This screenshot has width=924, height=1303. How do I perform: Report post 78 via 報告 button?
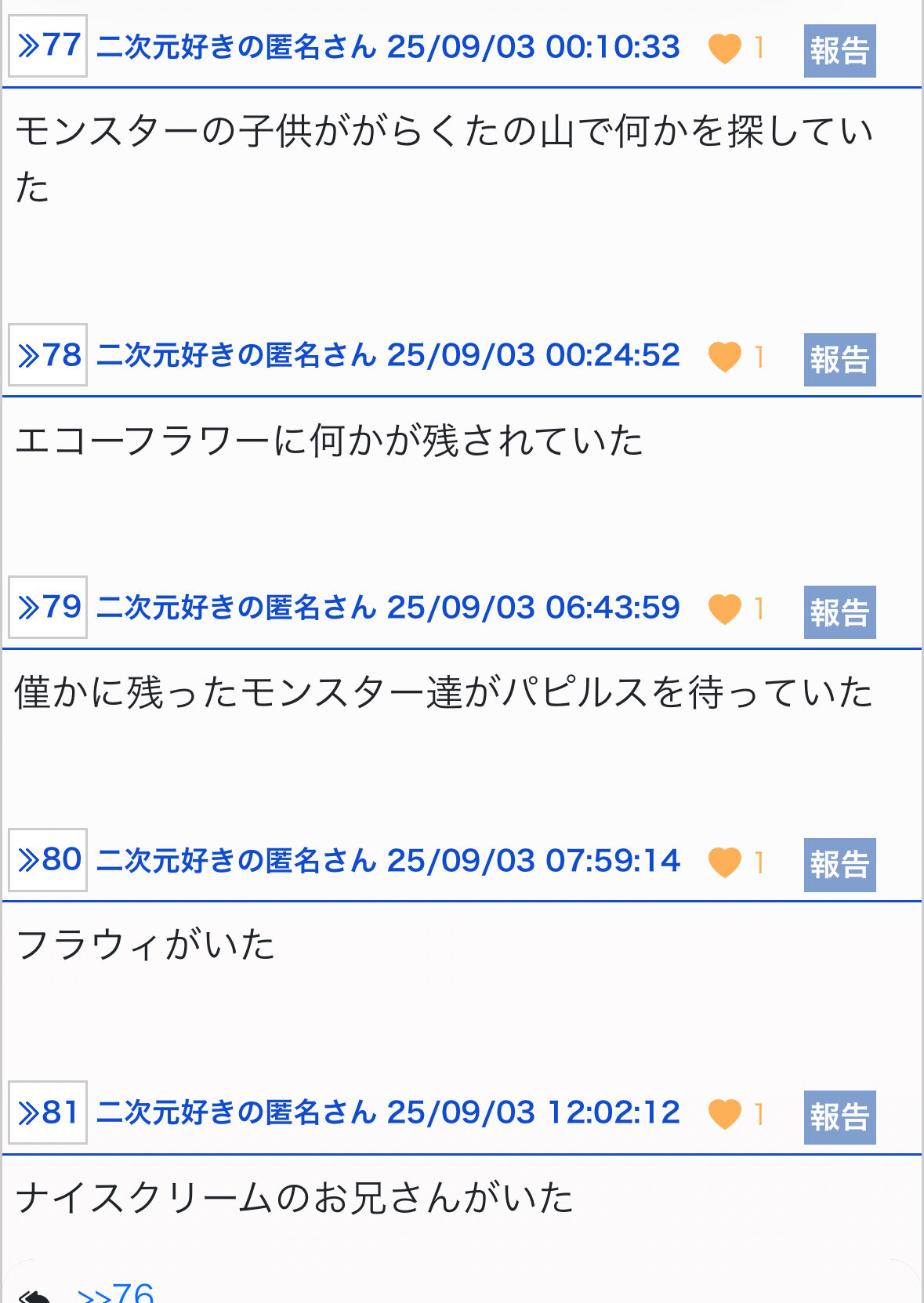839,360
